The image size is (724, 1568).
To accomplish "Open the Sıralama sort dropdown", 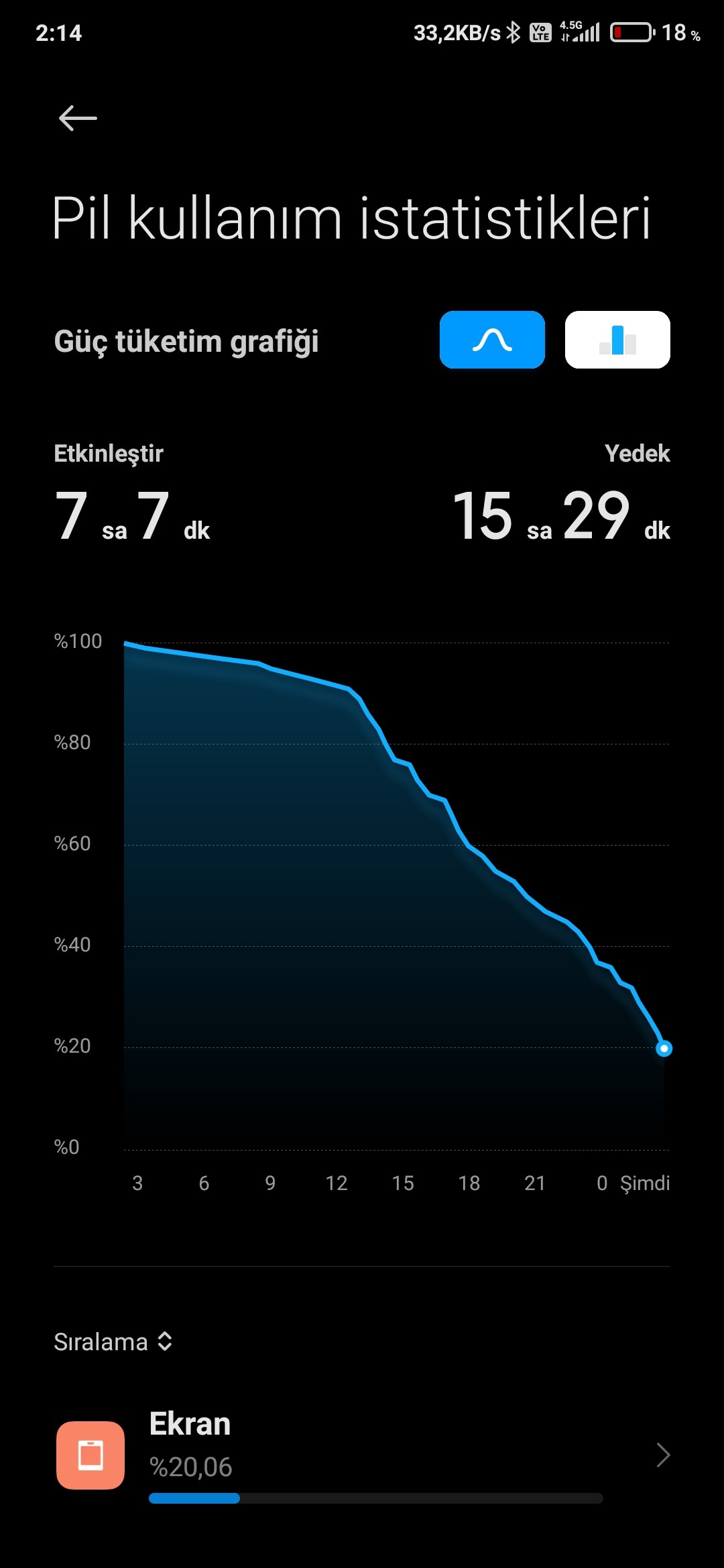I will click(113, 1342).
